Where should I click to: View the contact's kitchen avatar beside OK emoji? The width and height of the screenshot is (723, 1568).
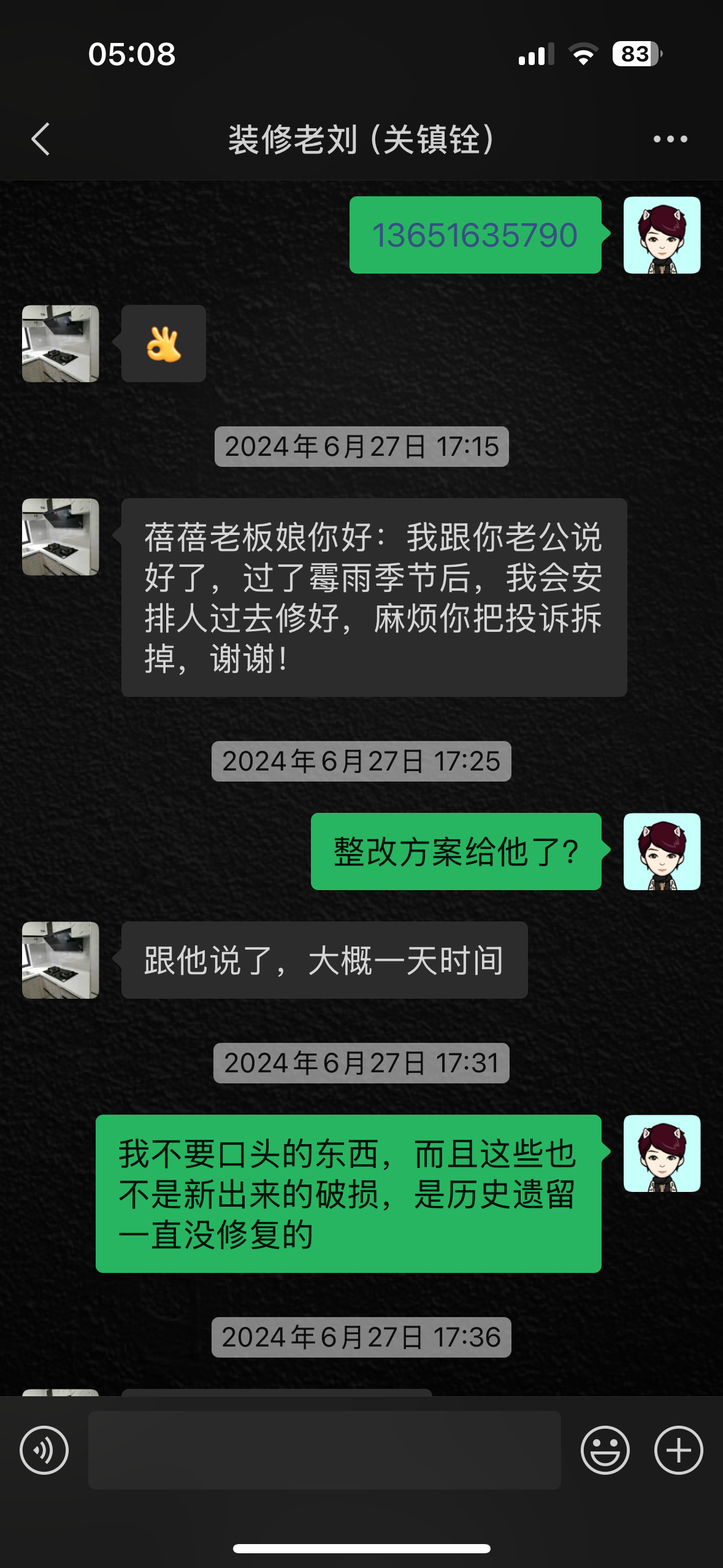click(x=60, y=344)
